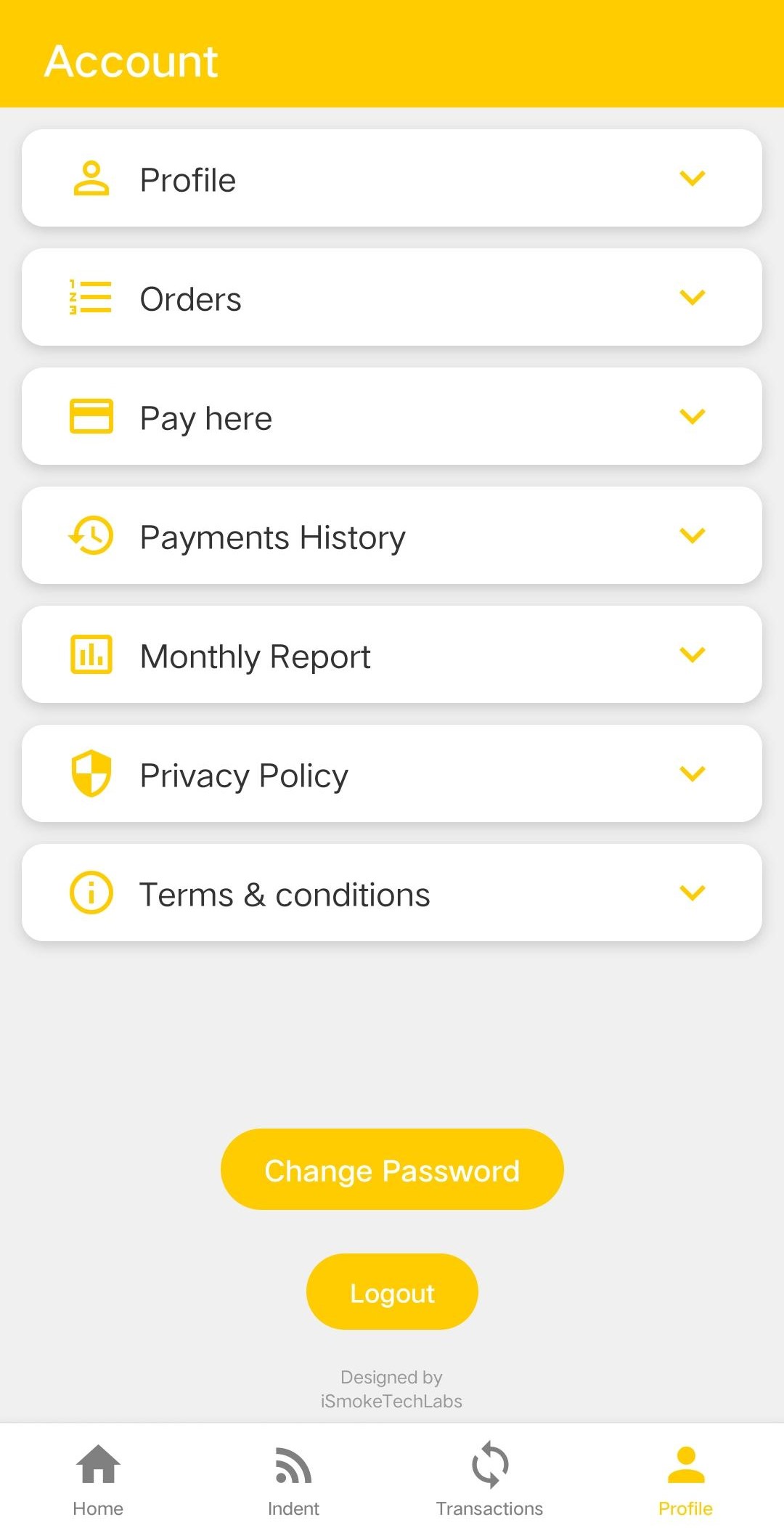
Task: Open the Orders row
Action: pyautogui.click(x=392, y=297)
